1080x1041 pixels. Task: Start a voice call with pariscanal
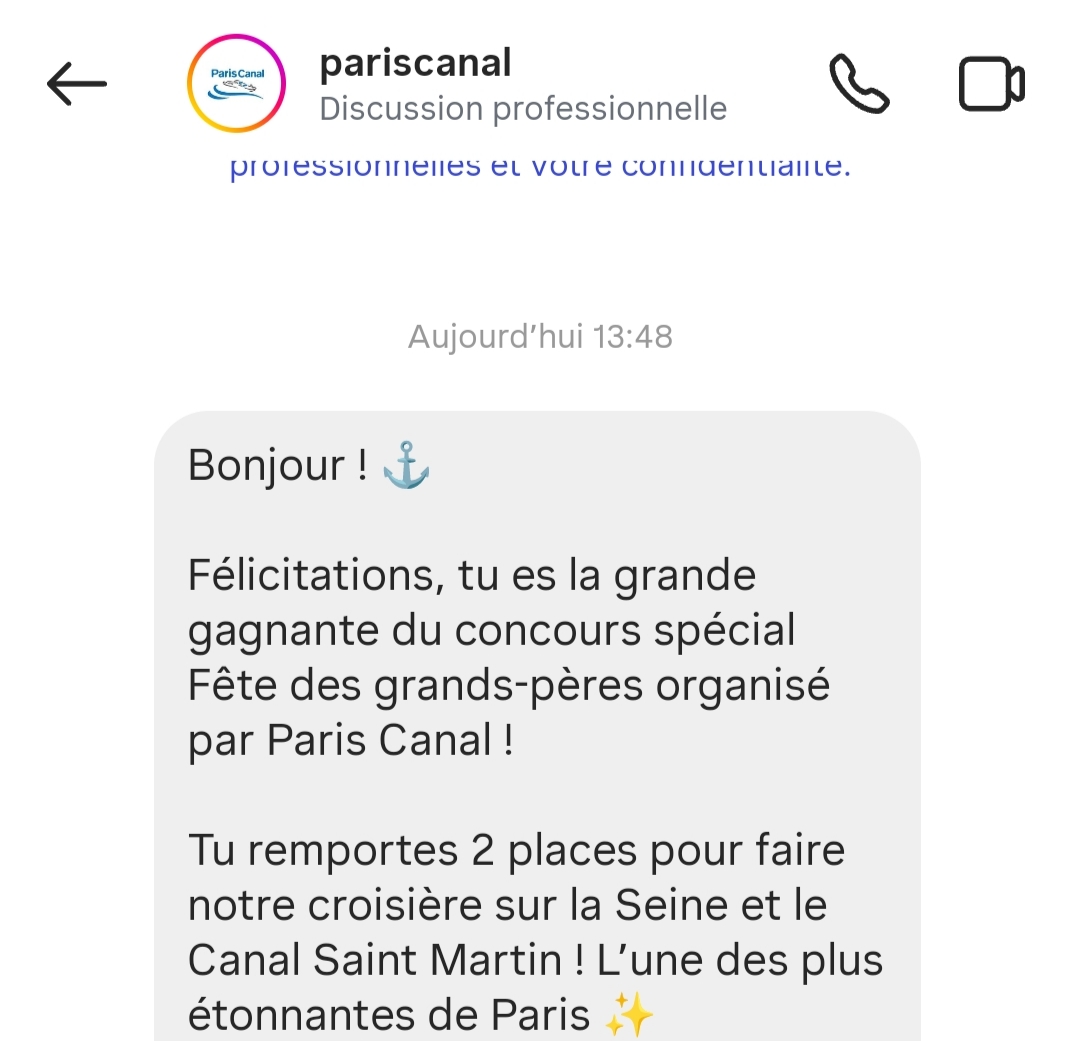pos(859,84)
